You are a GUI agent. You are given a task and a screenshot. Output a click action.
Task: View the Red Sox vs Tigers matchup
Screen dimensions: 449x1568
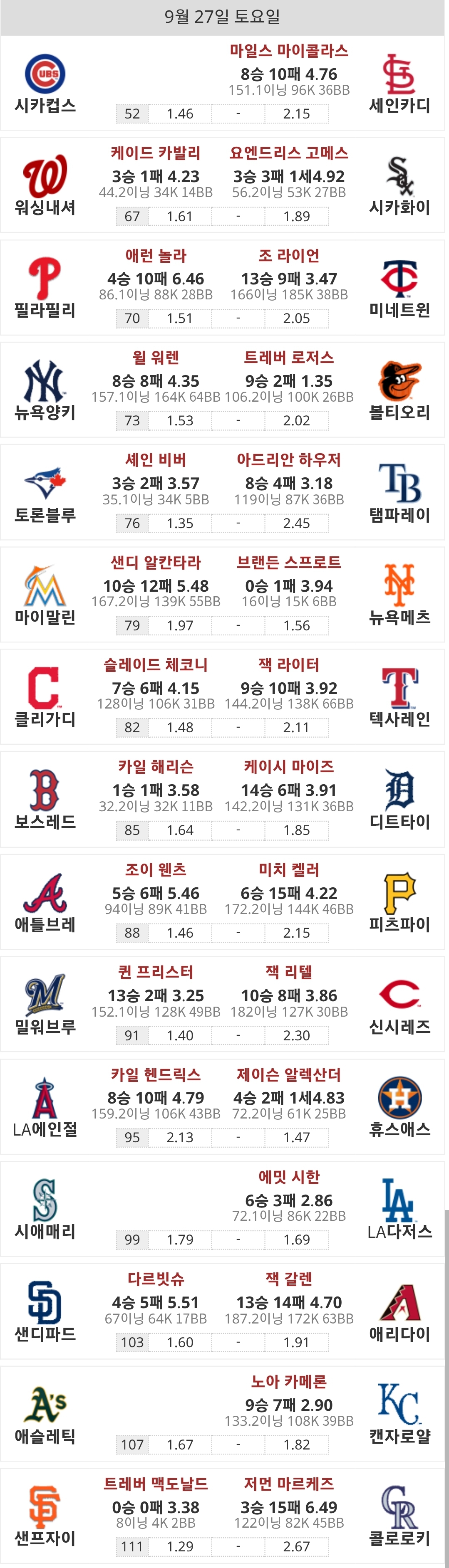point(222,799)
